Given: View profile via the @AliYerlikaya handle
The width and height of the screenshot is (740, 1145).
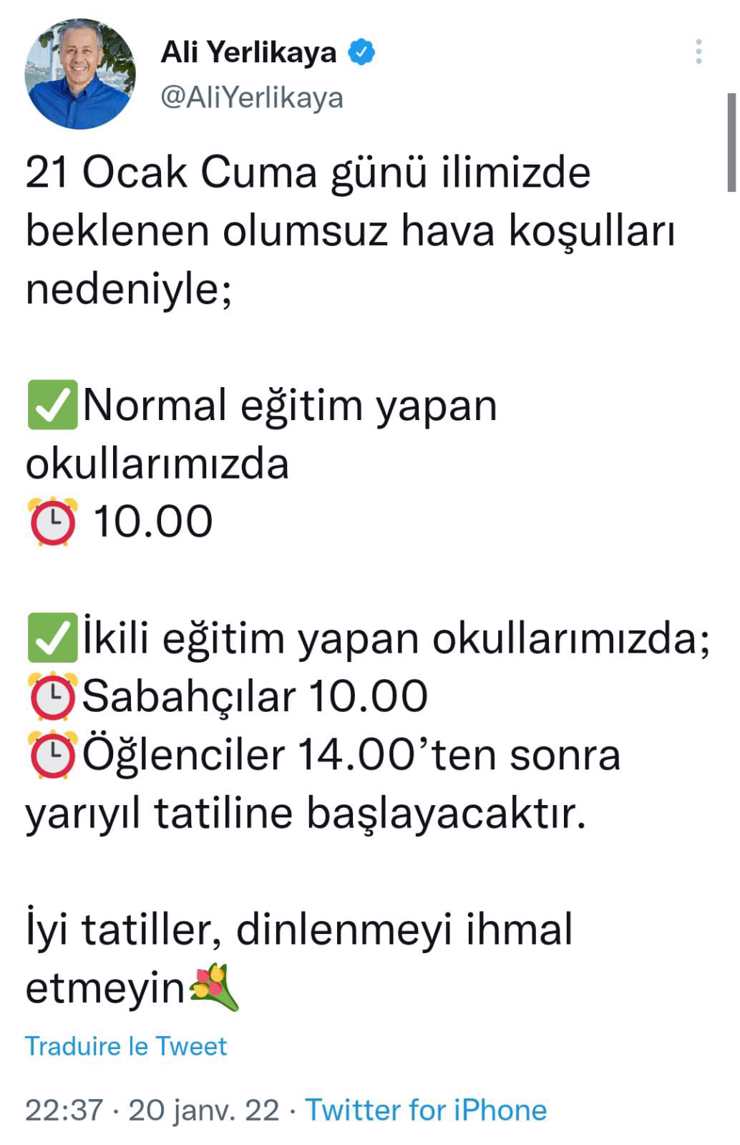Looking at the screenshot, I should pos(252,98).
